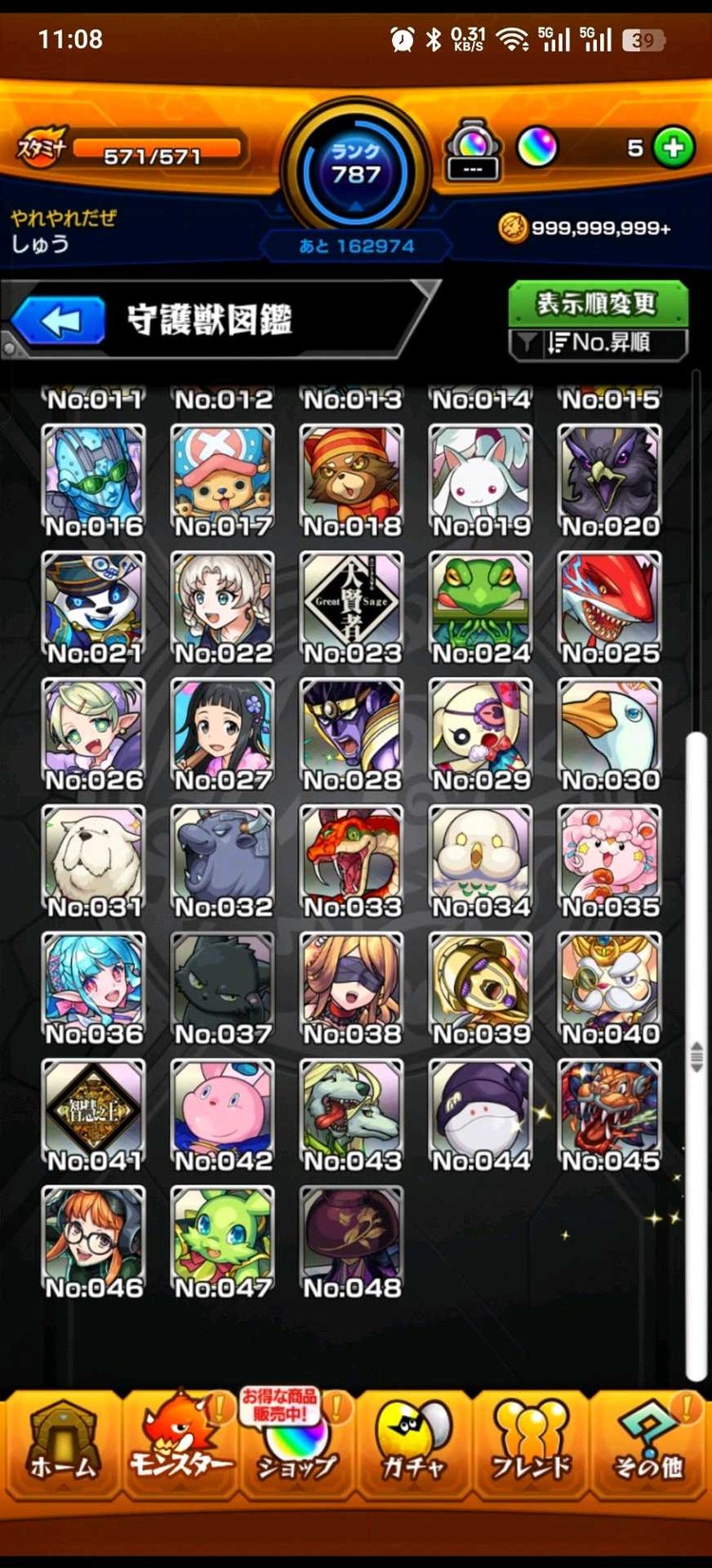The height and width of the screenshot is (1568, 712).
Task: Switch to the モンスター tab
Action: tap(180, 1439)
